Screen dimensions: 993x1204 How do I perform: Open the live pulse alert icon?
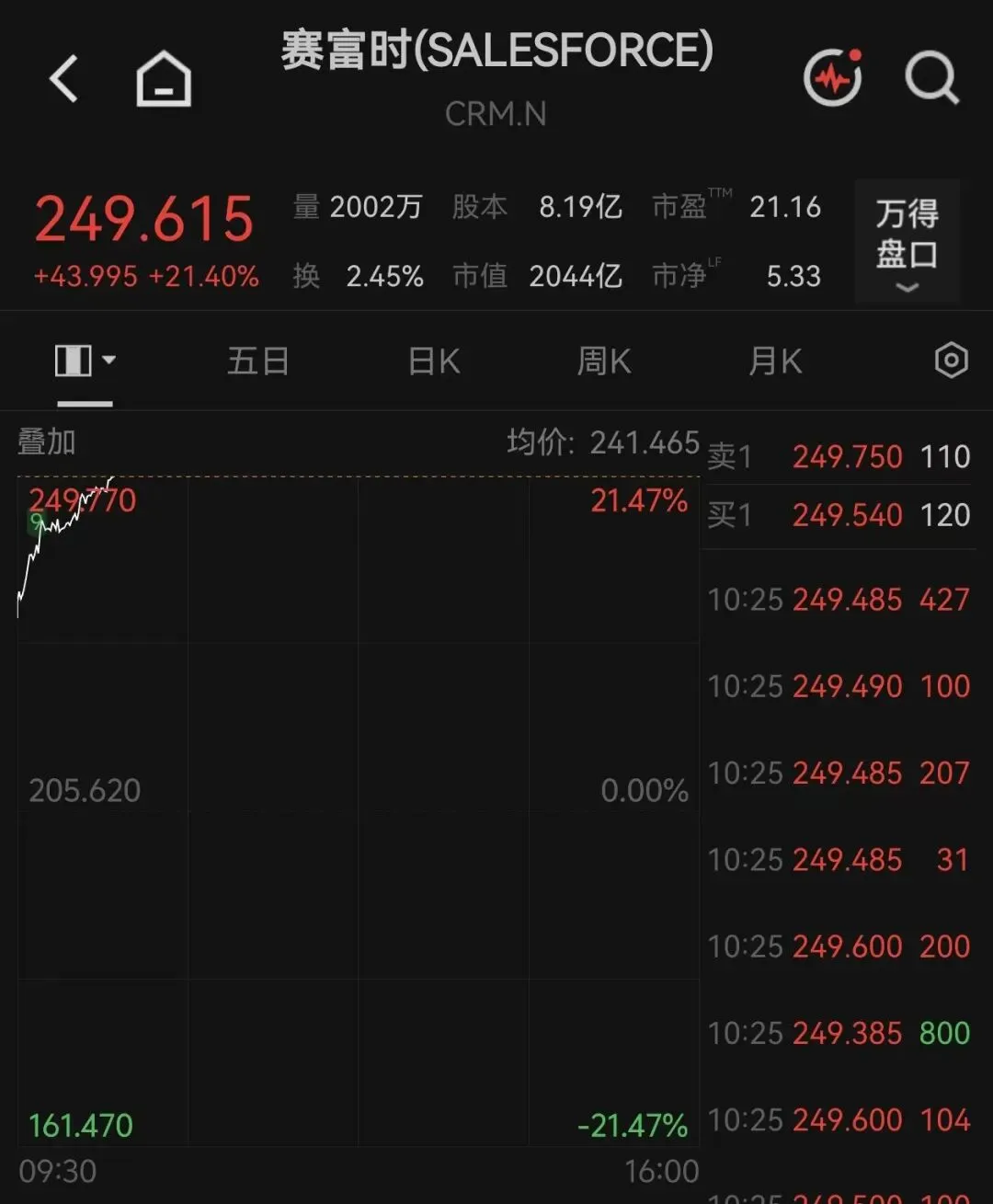(x=834, y=77)
